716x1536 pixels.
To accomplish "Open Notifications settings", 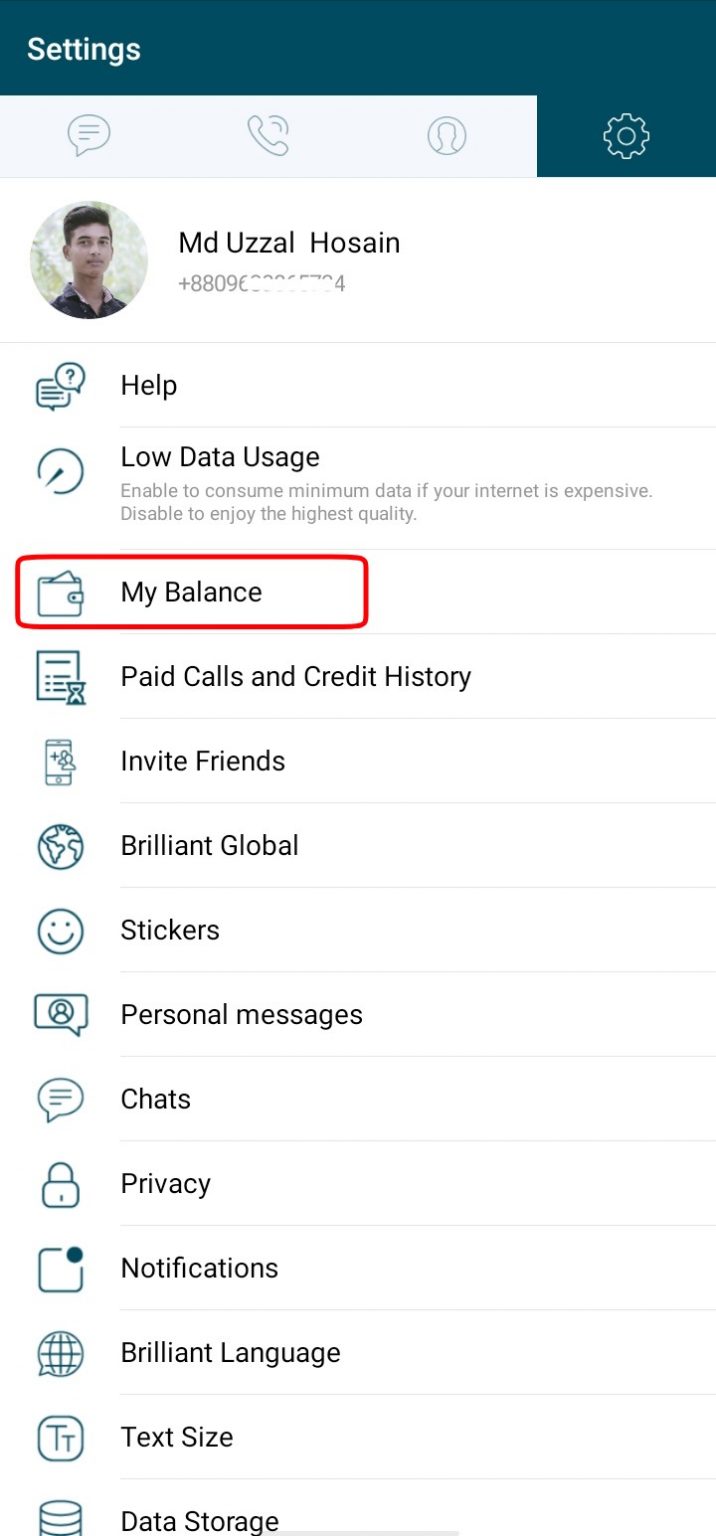I will (358, 1268).
